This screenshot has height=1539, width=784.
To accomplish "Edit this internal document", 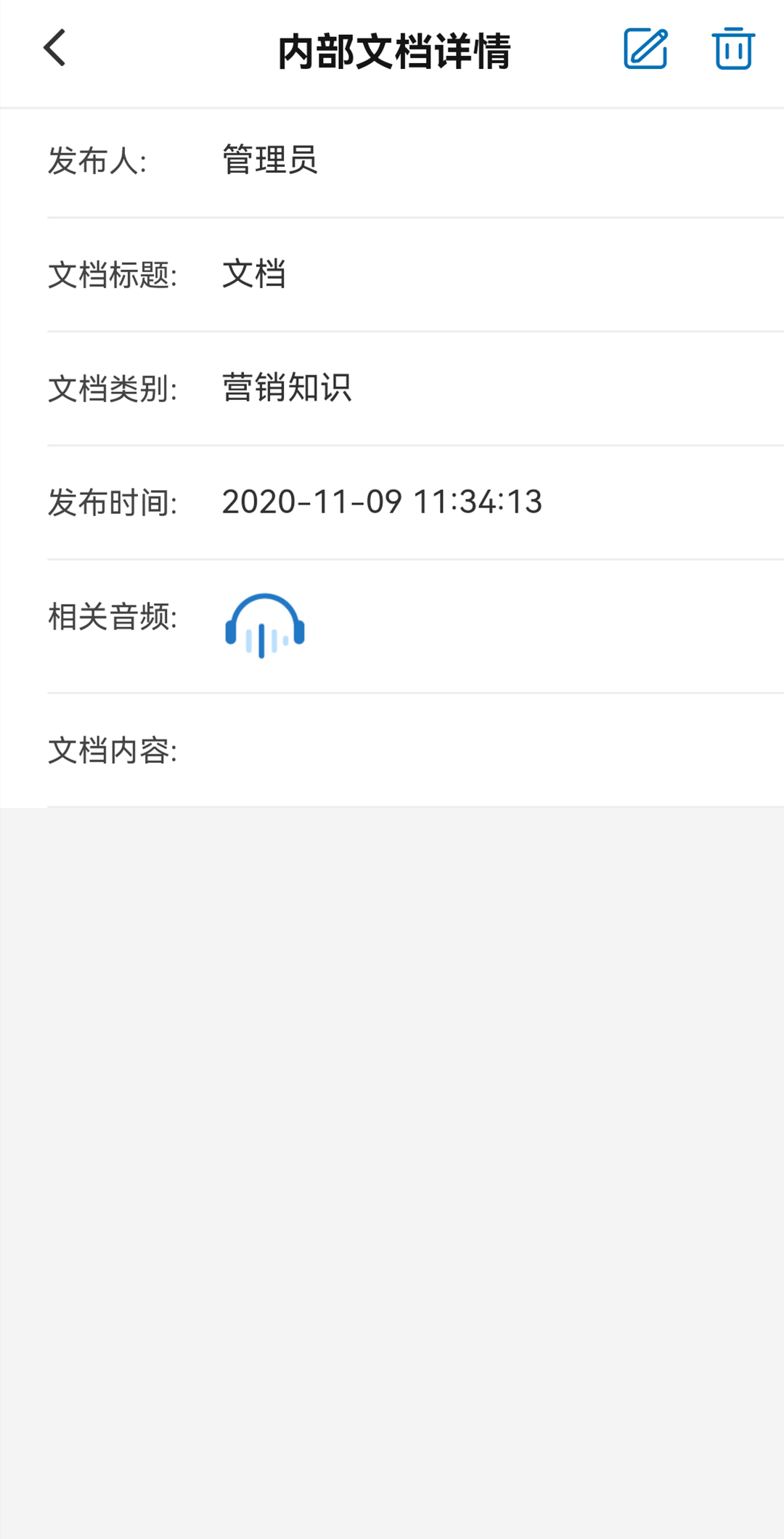I will click(x=645, y=49).
